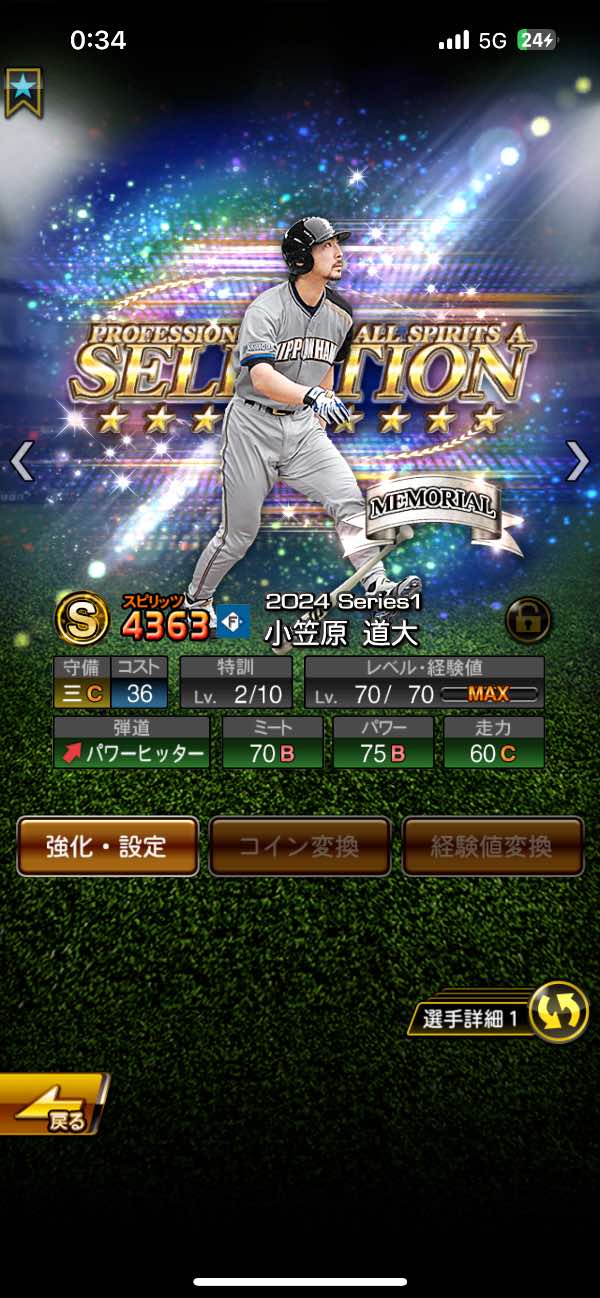Go to the previous player card
The image size is (600, 1298).
22,461
